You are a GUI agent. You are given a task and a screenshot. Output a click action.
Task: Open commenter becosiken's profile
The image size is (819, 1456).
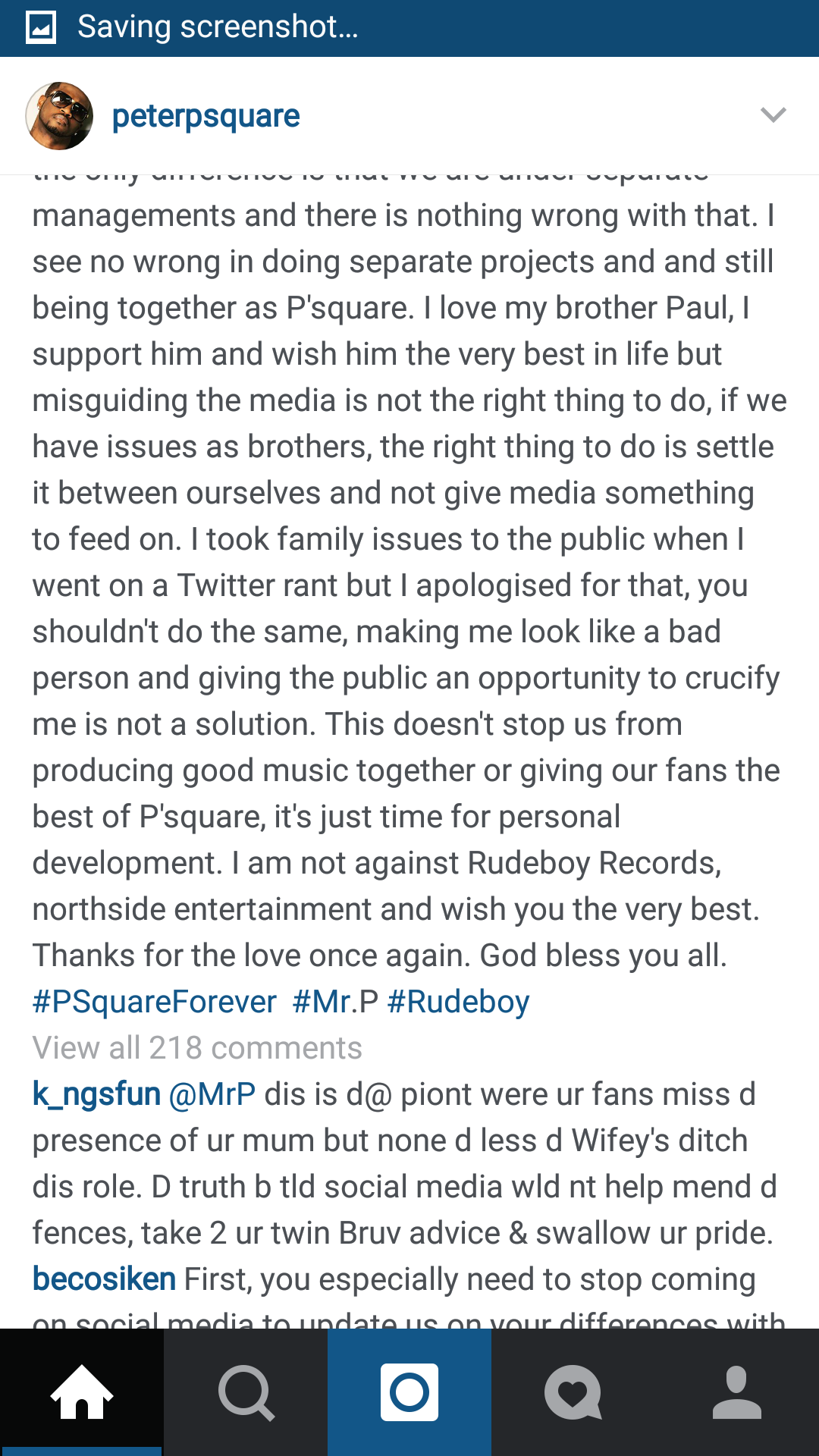(104, 1279)
